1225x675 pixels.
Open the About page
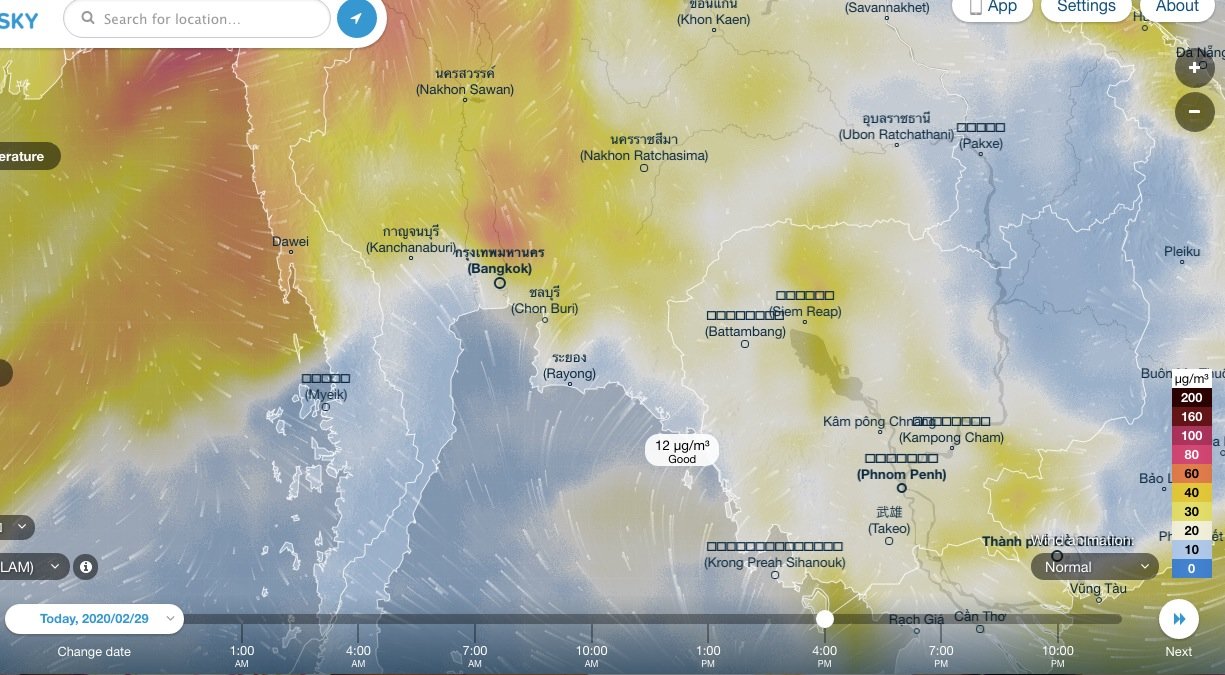tap(1177, 7)
